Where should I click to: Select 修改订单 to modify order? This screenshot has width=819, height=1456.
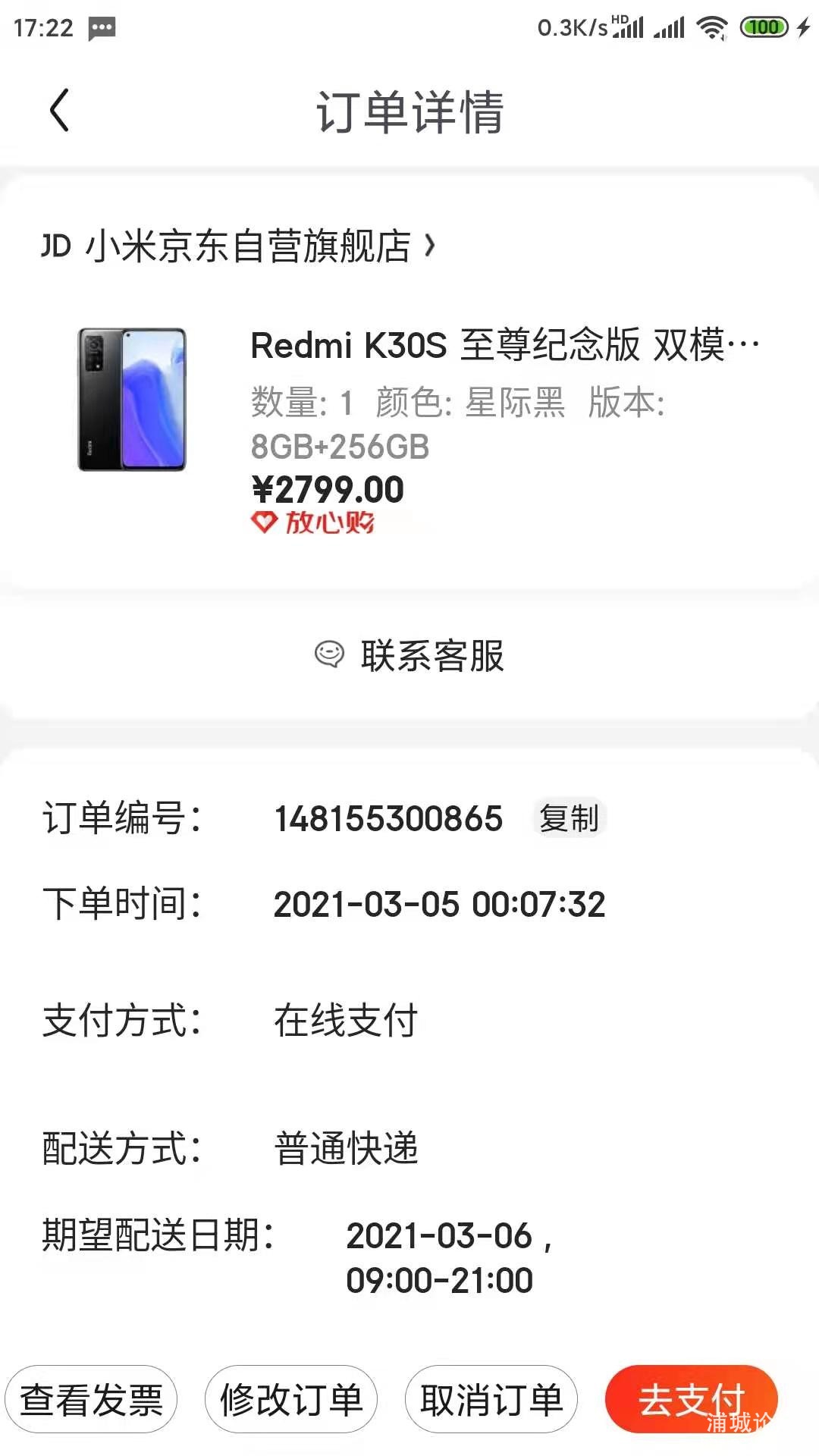(291, 1399)
